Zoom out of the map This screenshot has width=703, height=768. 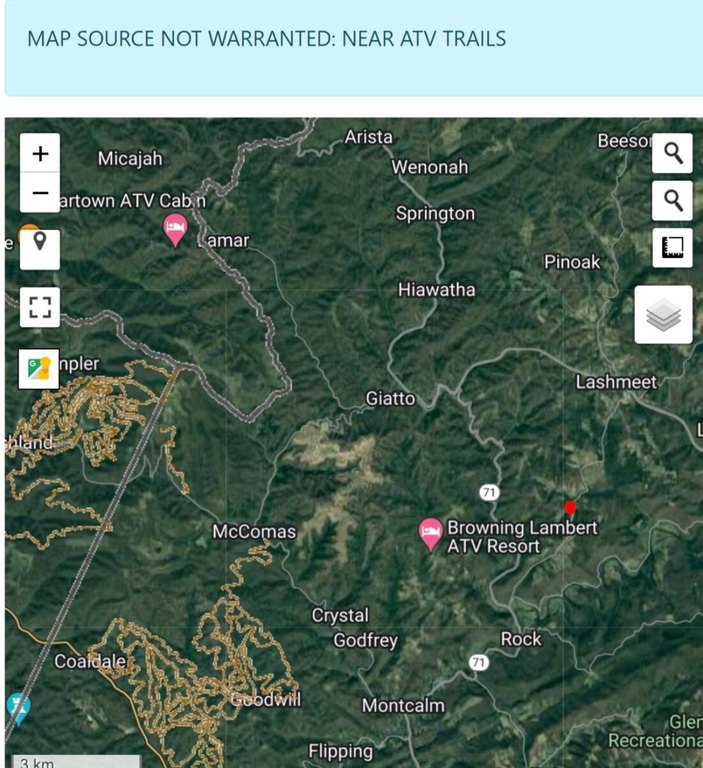point(40,192)
